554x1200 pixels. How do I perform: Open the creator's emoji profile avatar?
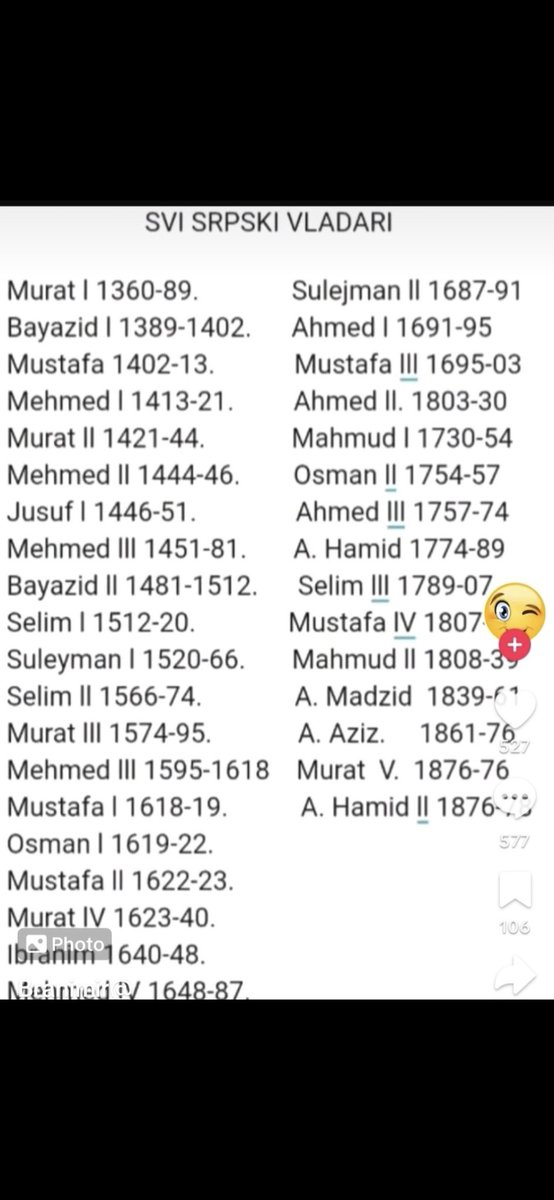click(x=515, y=610)
